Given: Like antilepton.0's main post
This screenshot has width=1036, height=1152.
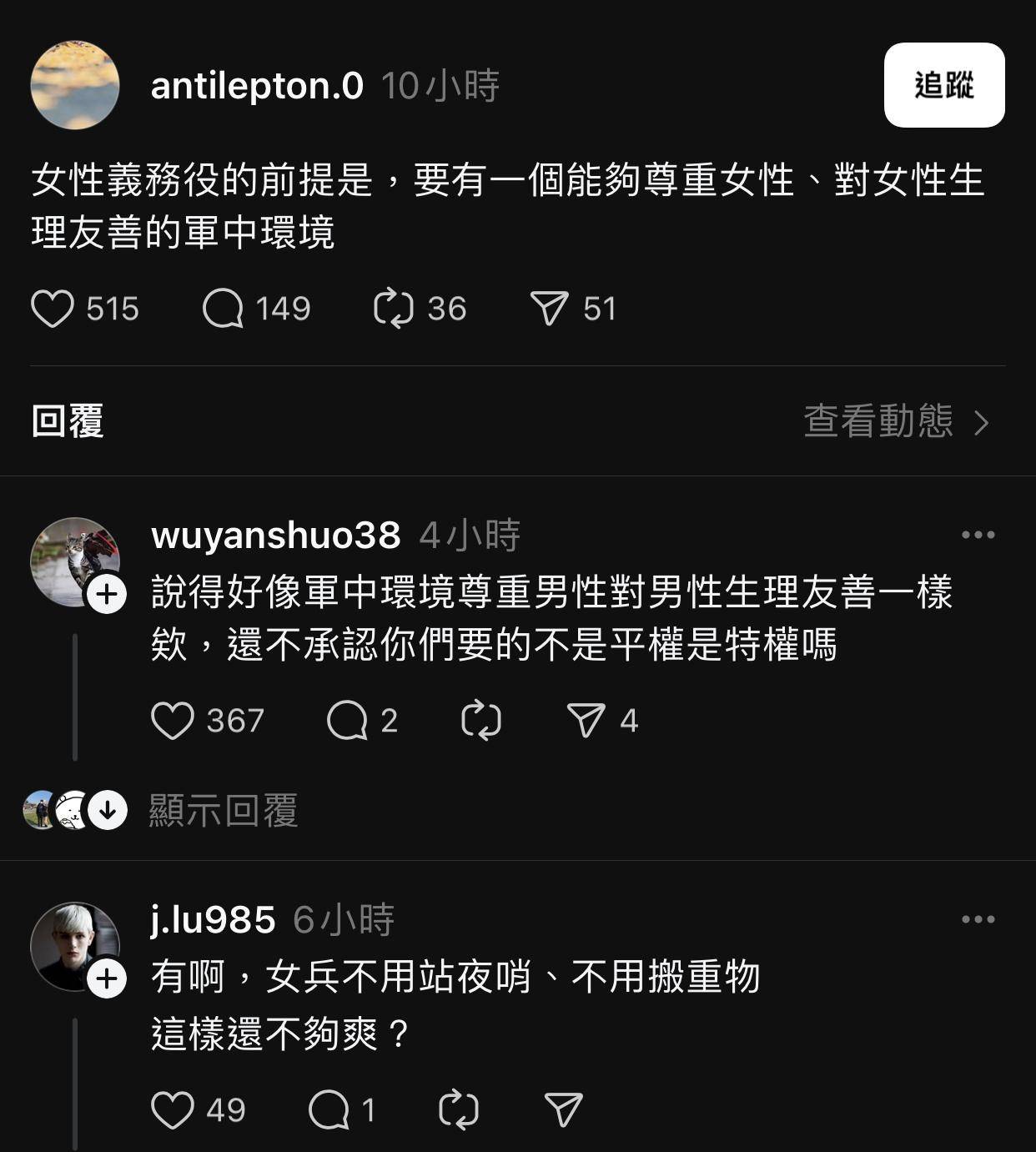Looking at the screenshot, I should click(x=53, y=309).
